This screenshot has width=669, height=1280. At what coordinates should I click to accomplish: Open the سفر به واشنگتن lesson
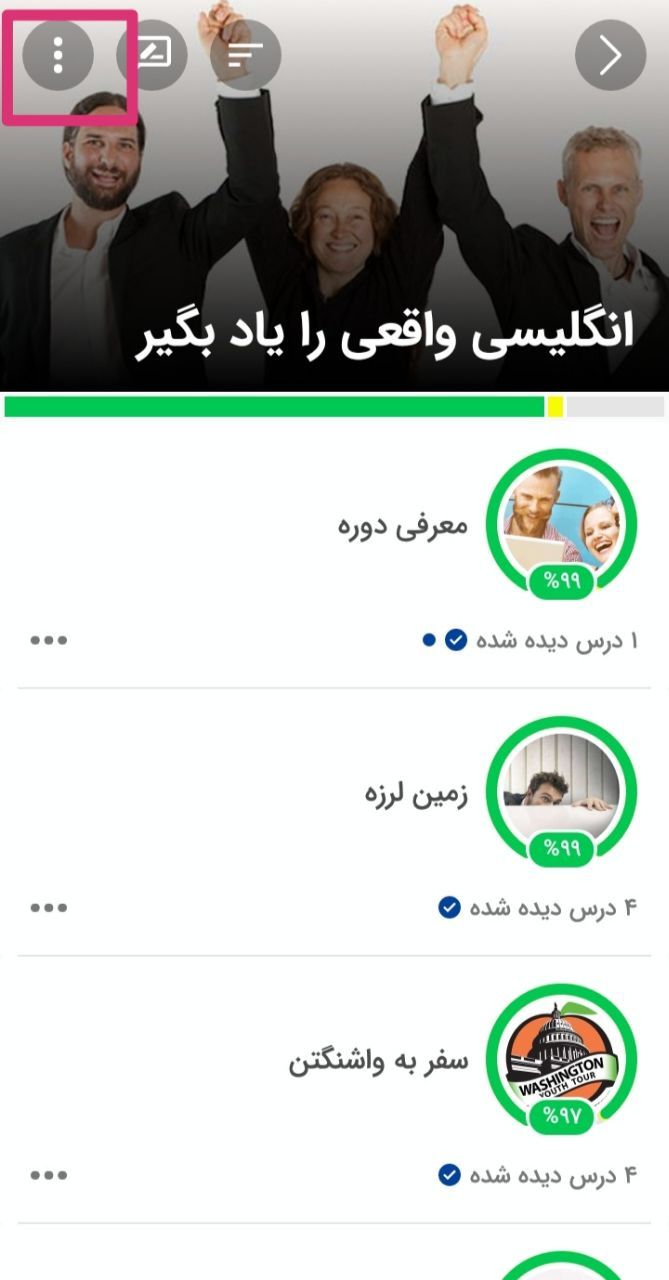(x=378, y=1061)
